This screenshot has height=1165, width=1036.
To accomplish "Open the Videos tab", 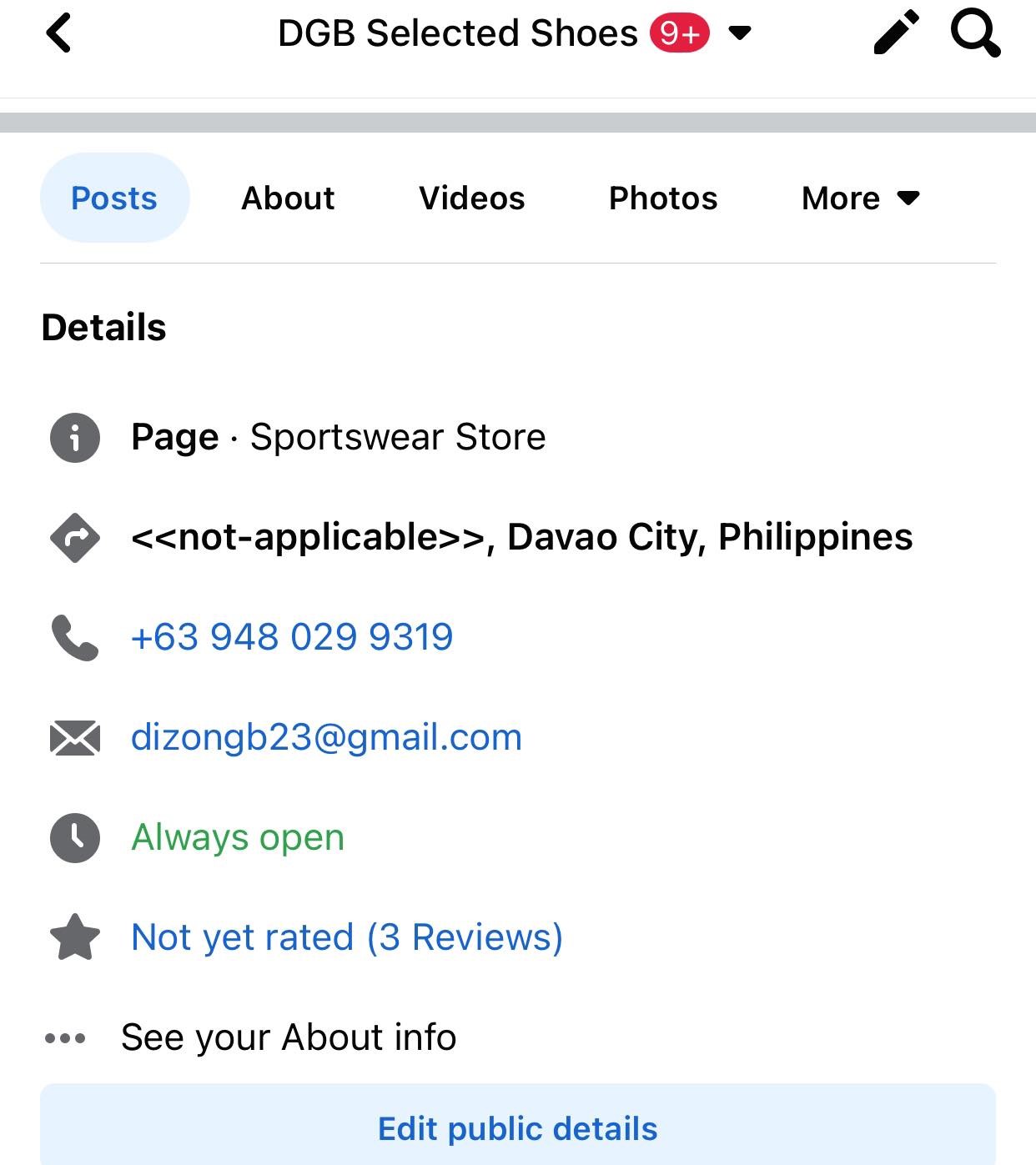I will 471,198.
